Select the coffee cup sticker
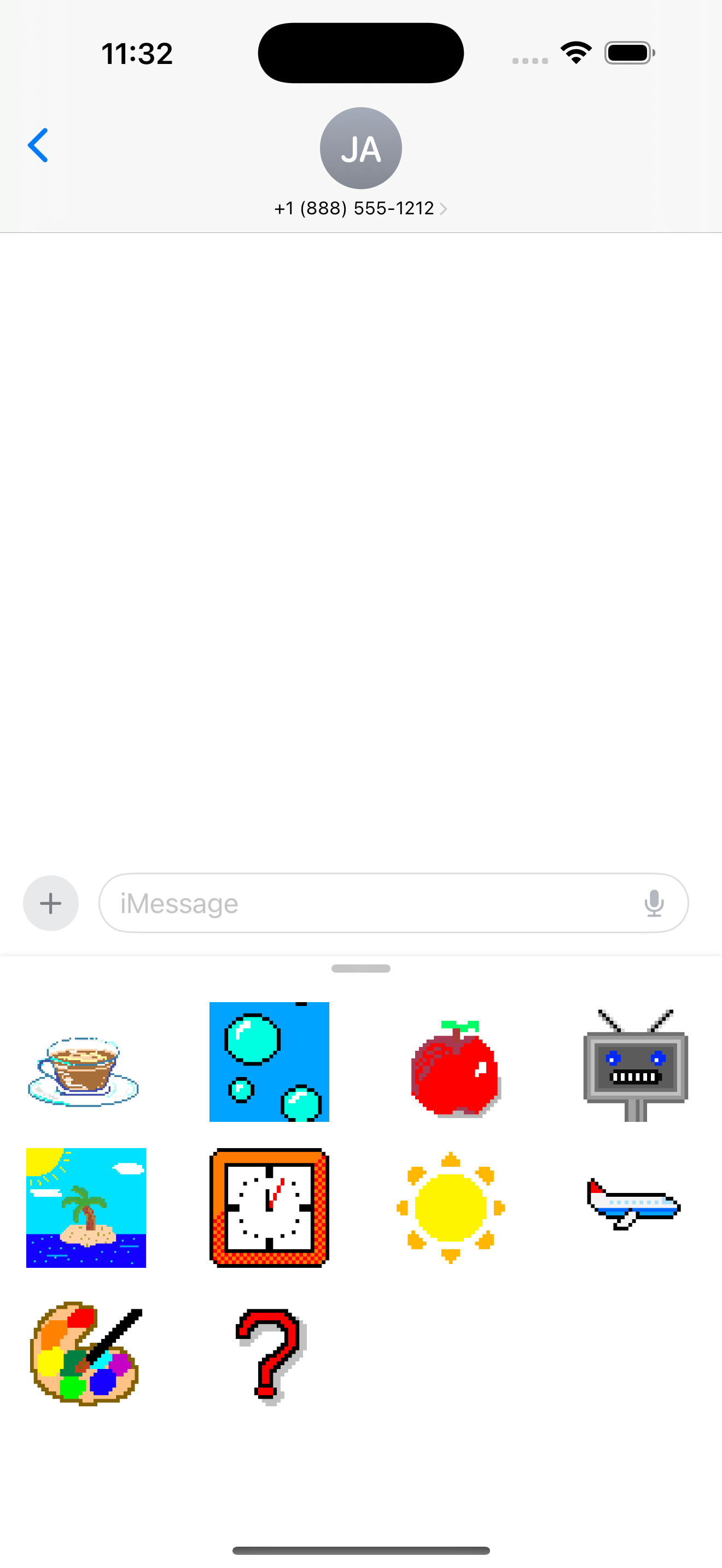722x1568 pixels. tap(84, 1072)
